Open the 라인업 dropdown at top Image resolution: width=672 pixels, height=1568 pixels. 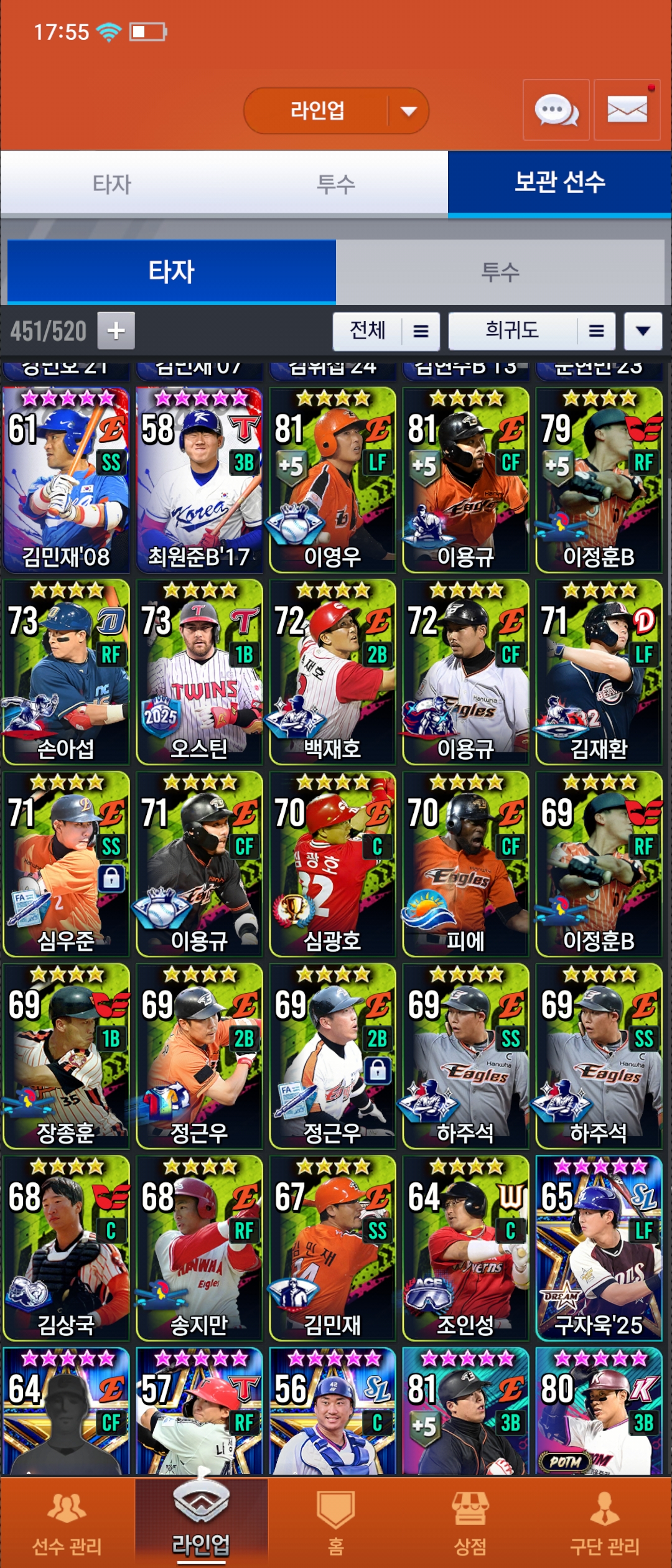coord(336,111)
